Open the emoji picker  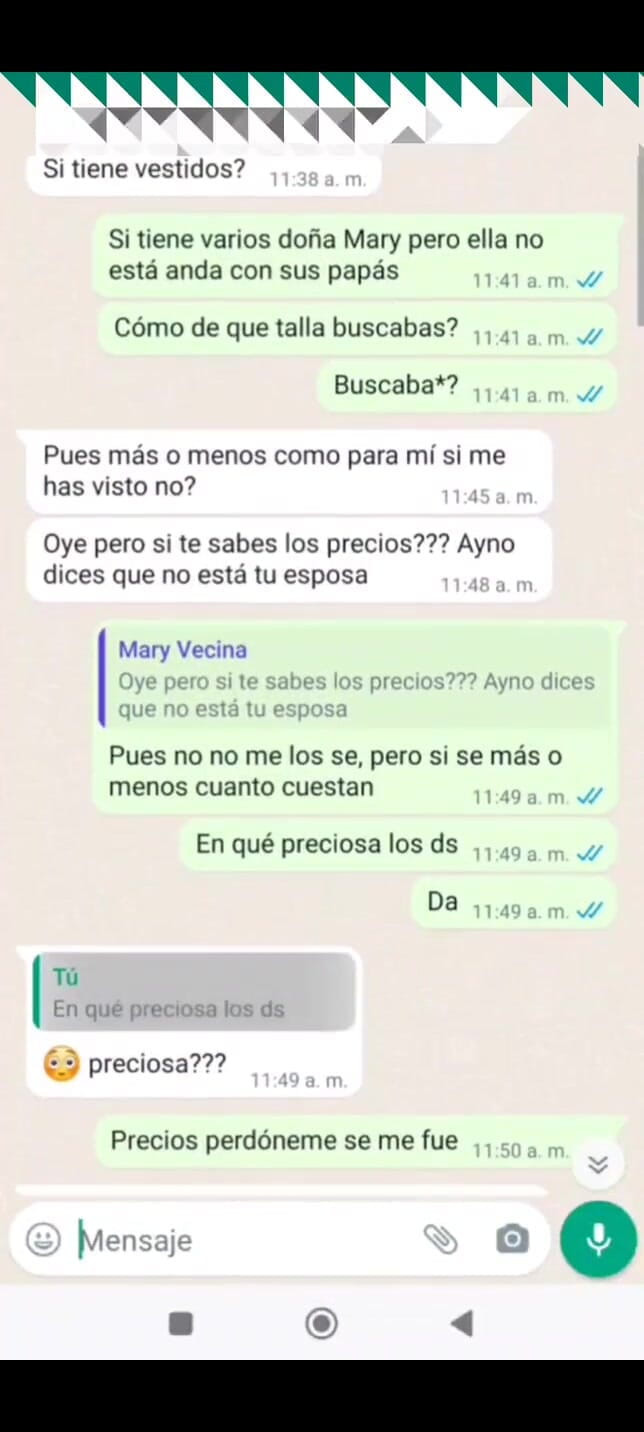[x=42, y=1240]
